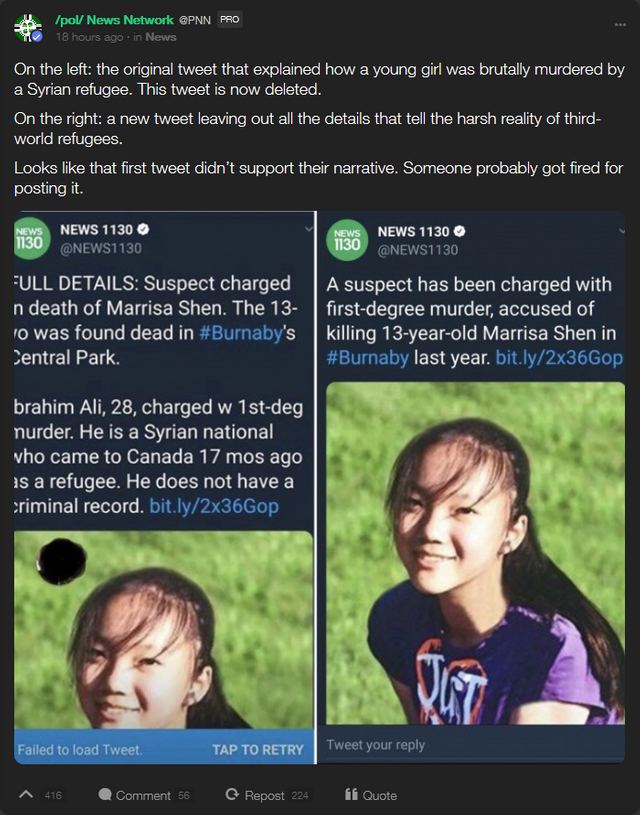Open the post overflow menu
The width and height of the screenshot is (640, 815).
point(620,24)
